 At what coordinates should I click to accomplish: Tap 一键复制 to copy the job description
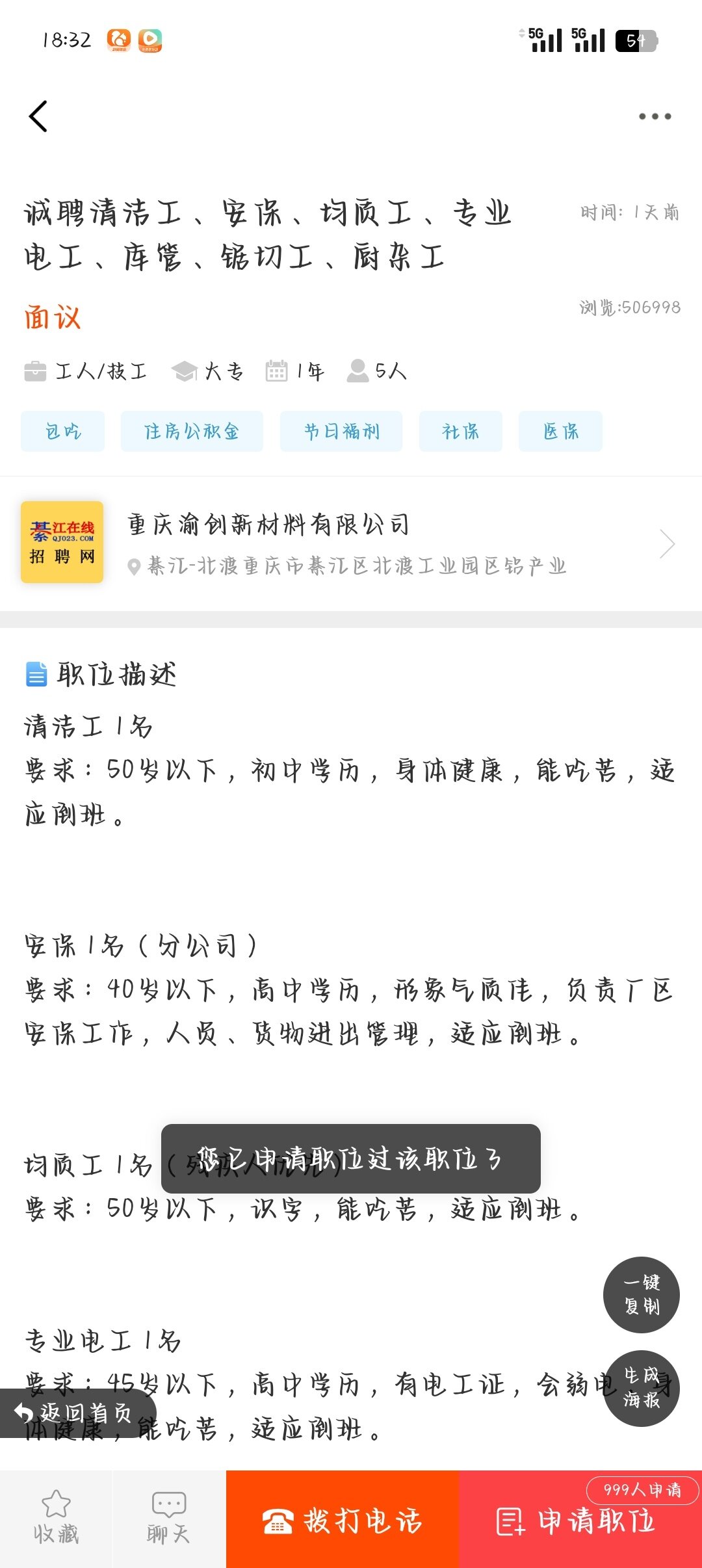click(x=641, y=1294)
